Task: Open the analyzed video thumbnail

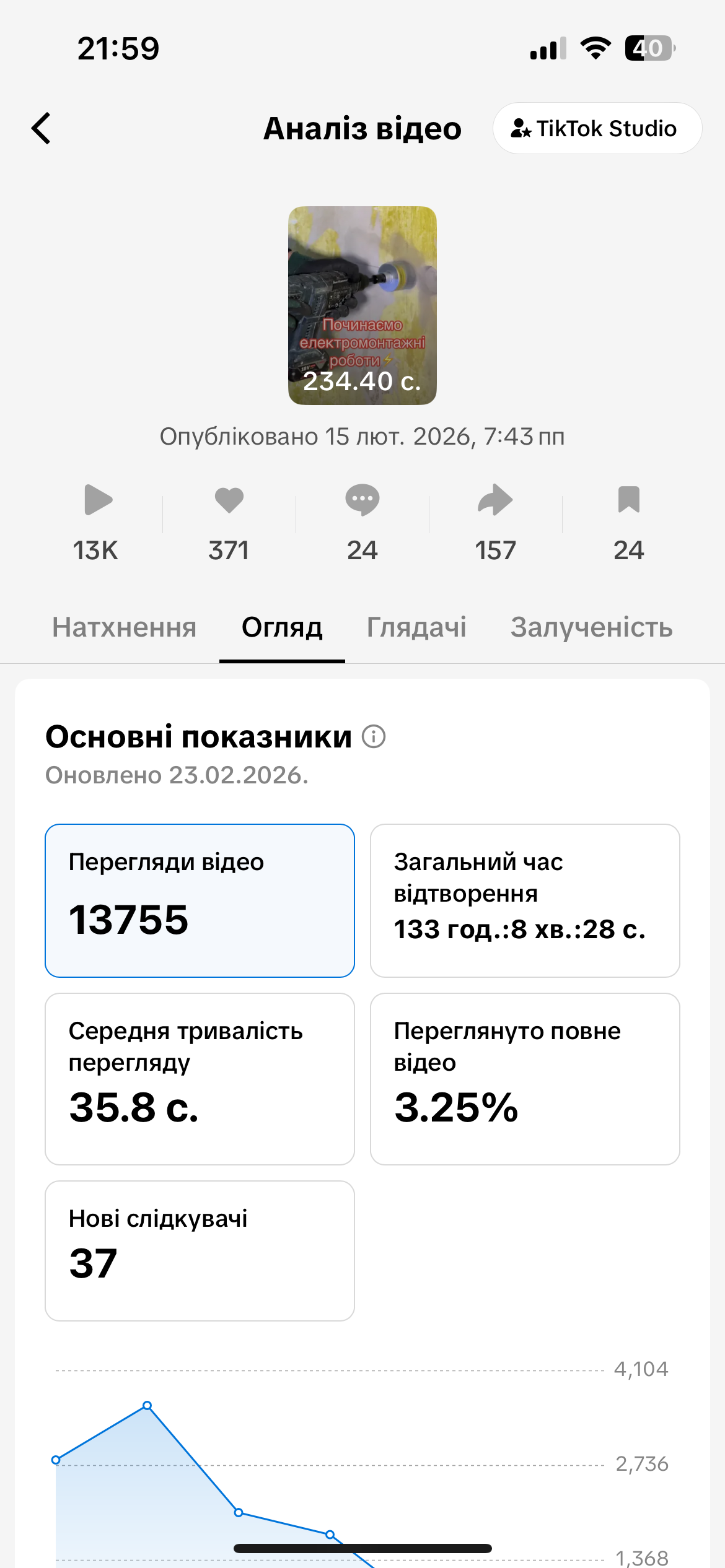Action: pos(362,305)
